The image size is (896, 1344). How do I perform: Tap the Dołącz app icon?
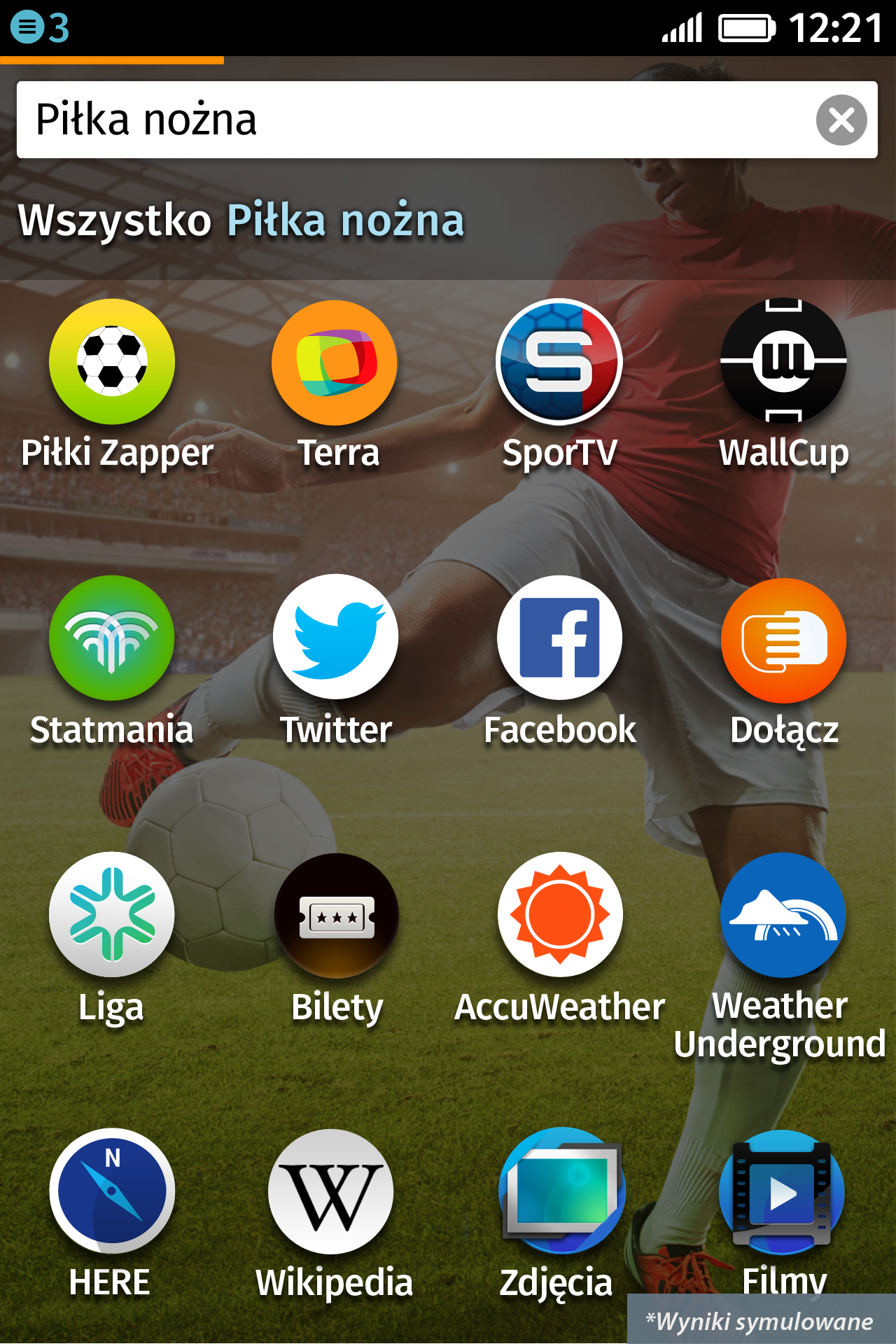point(783,640)
